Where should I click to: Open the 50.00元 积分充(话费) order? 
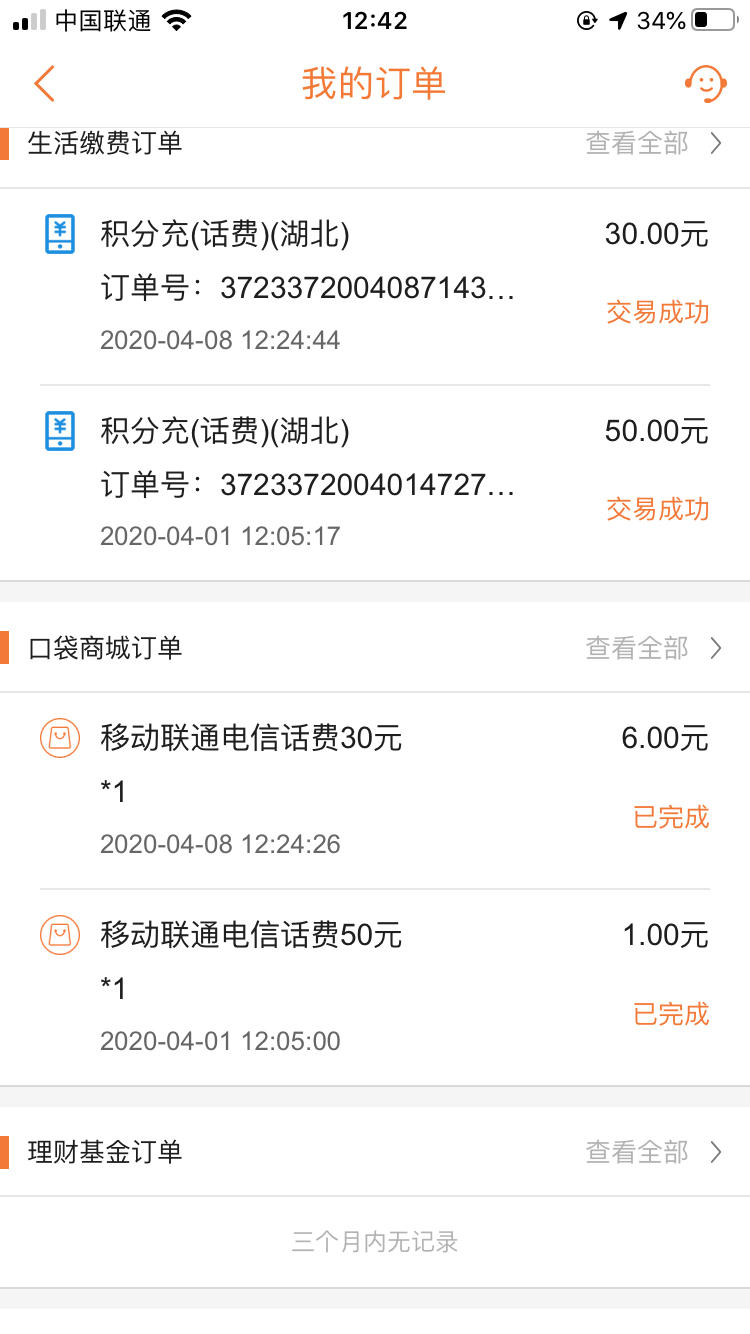375,483
